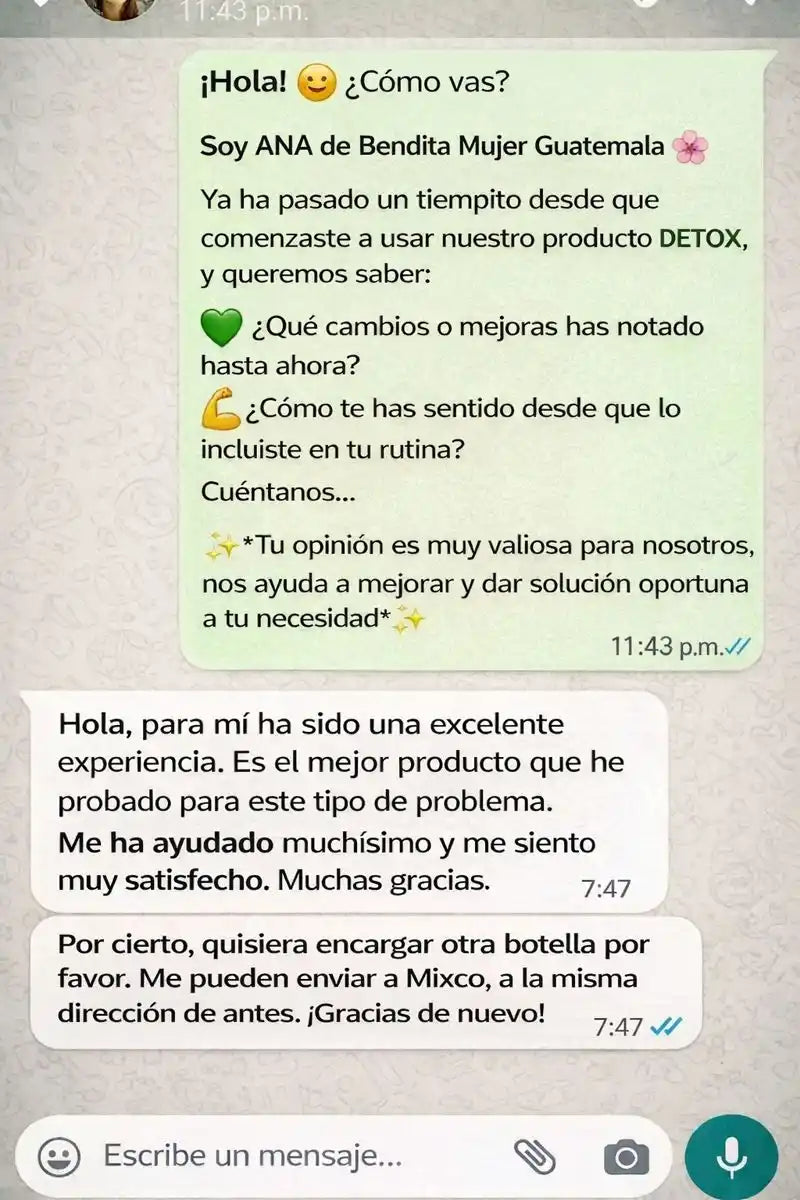
Task: Attach a file with the paperclip icon
Action: 535,1157
